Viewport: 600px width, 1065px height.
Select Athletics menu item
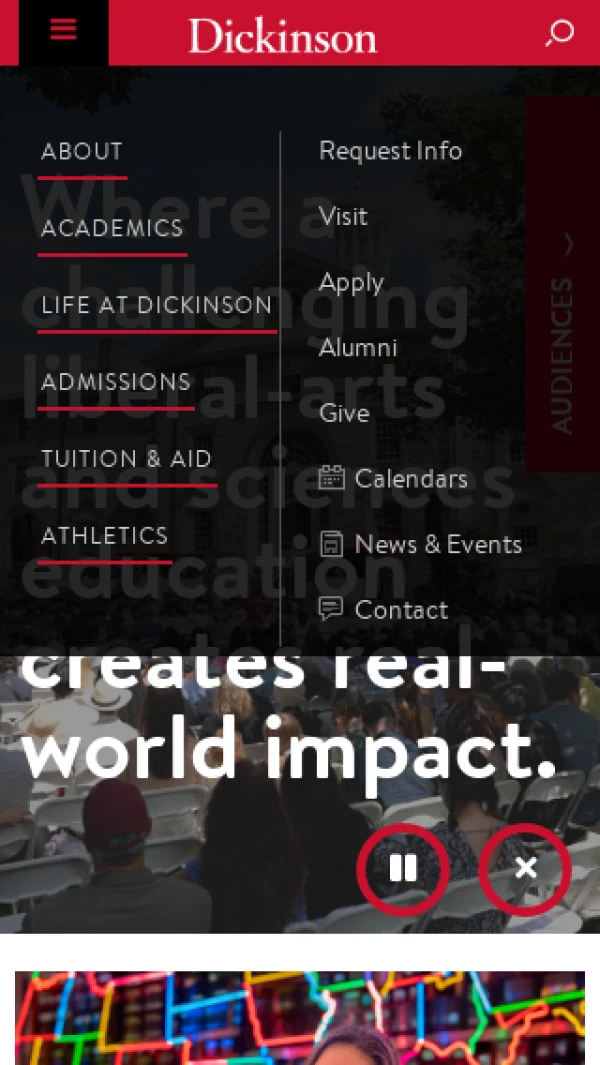pyautogui.click(x=105, y=536)
